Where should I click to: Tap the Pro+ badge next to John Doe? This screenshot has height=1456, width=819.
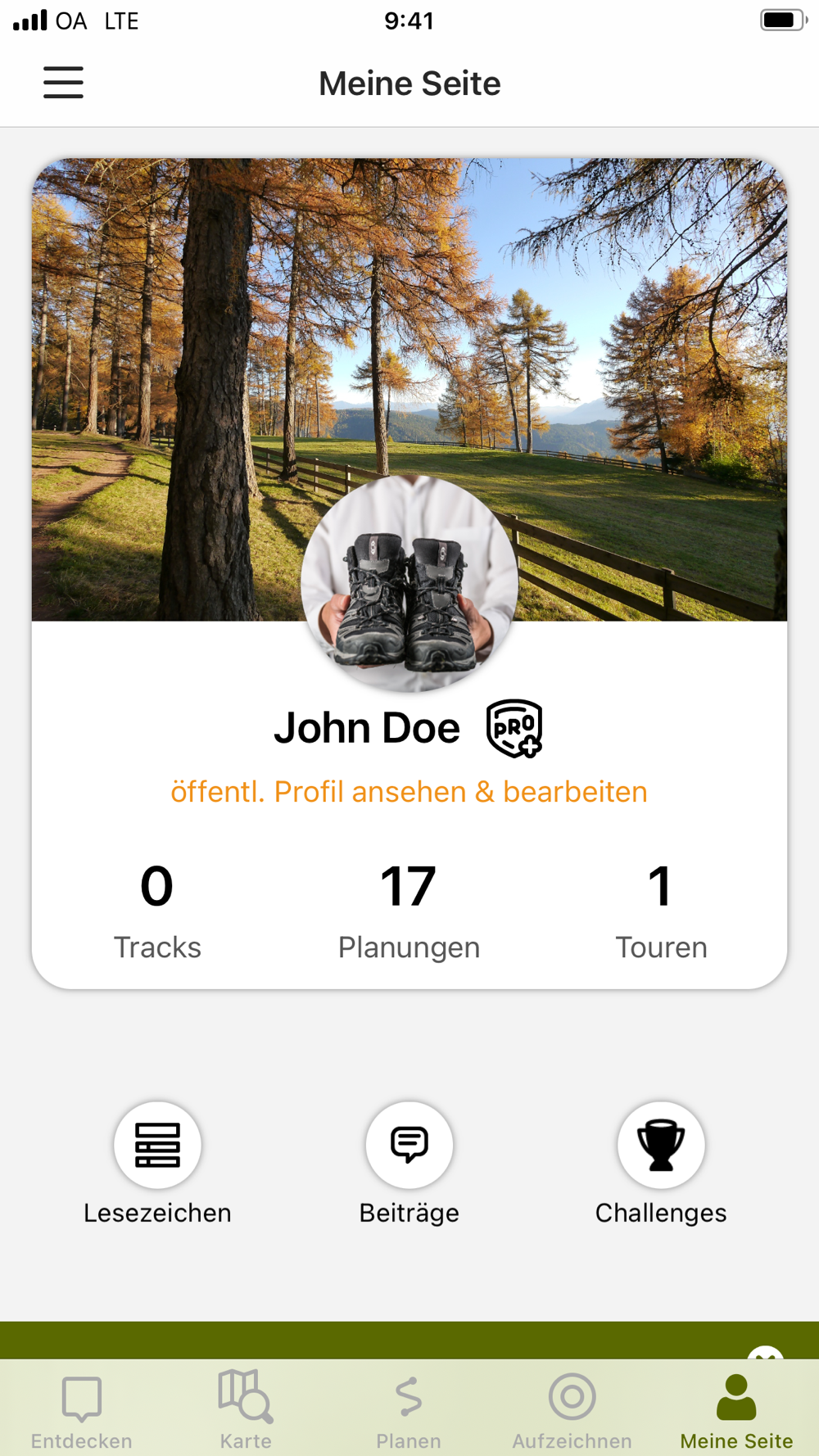click(514, 728)
